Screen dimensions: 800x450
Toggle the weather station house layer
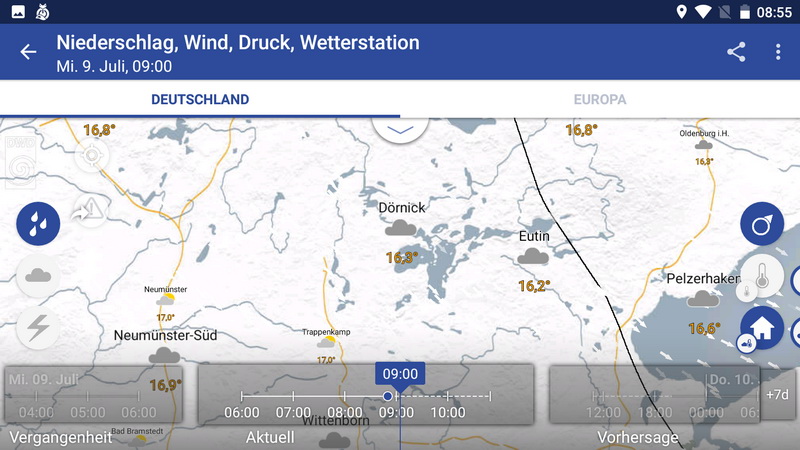(762, 327)
